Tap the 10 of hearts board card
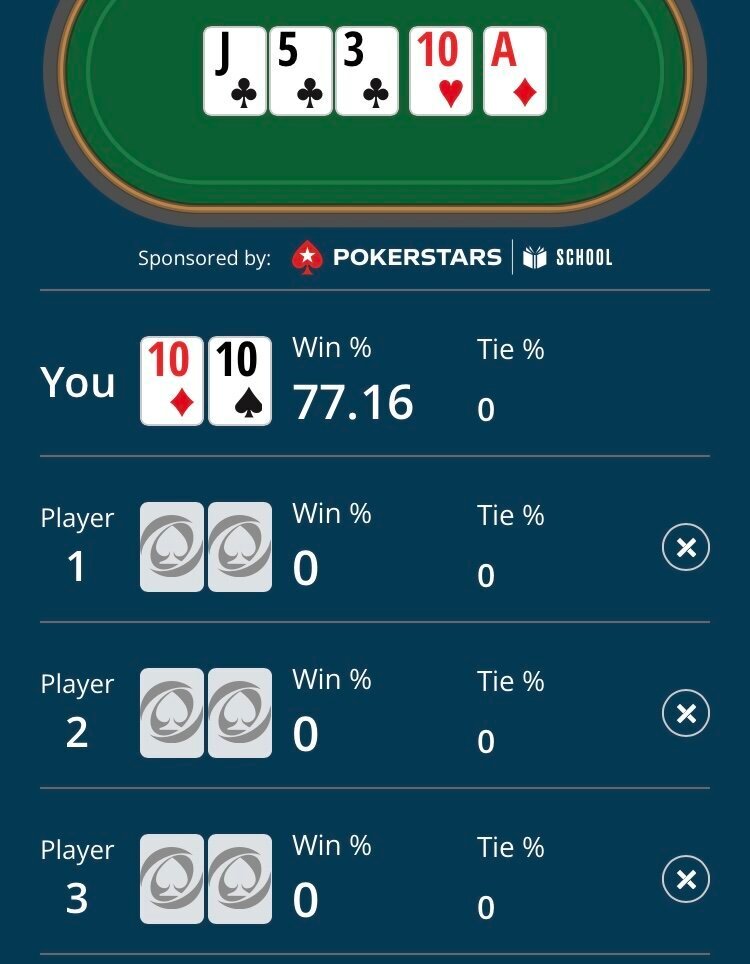 click(441, 71)
